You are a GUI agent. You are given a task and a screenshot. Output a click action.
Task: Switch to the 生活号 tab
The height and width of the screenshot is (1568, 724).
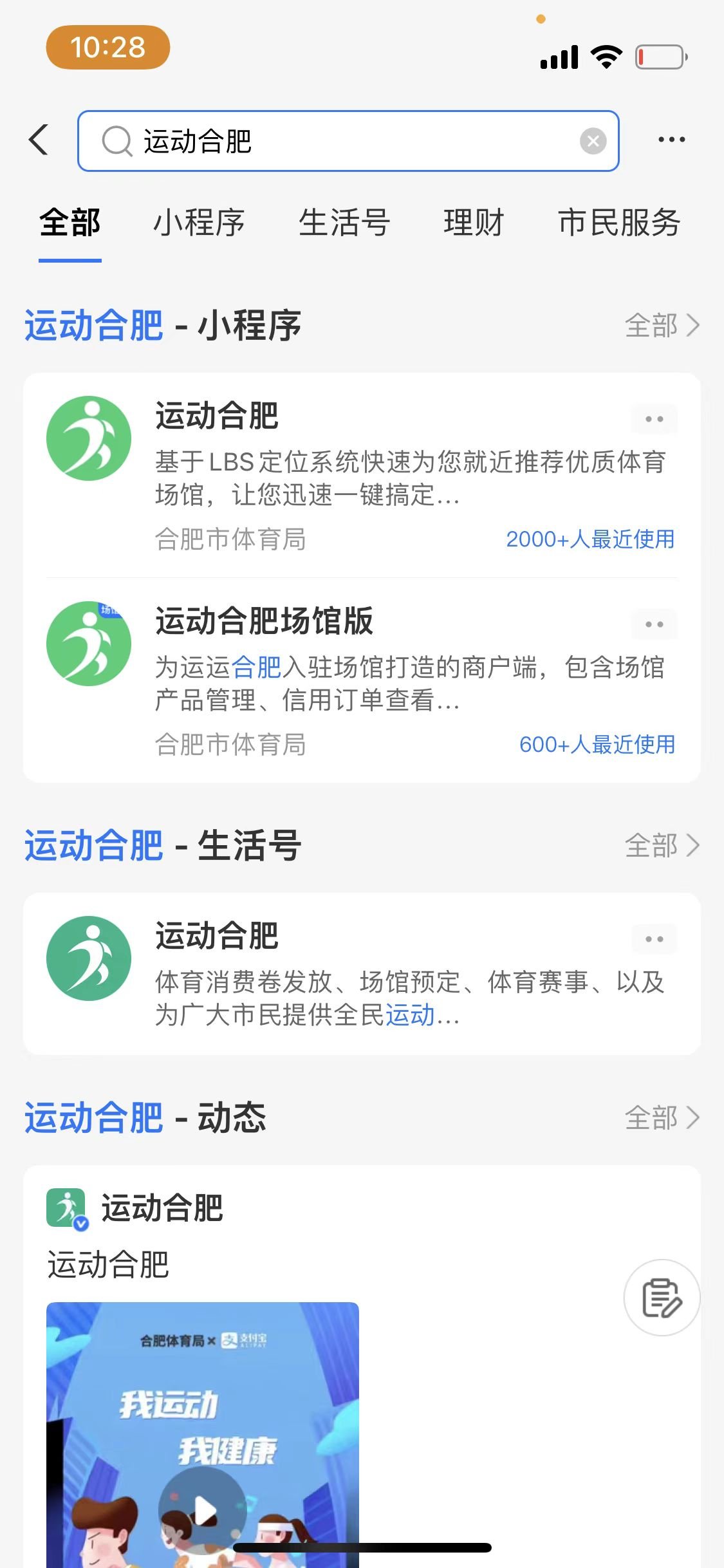tap(344, 223)
